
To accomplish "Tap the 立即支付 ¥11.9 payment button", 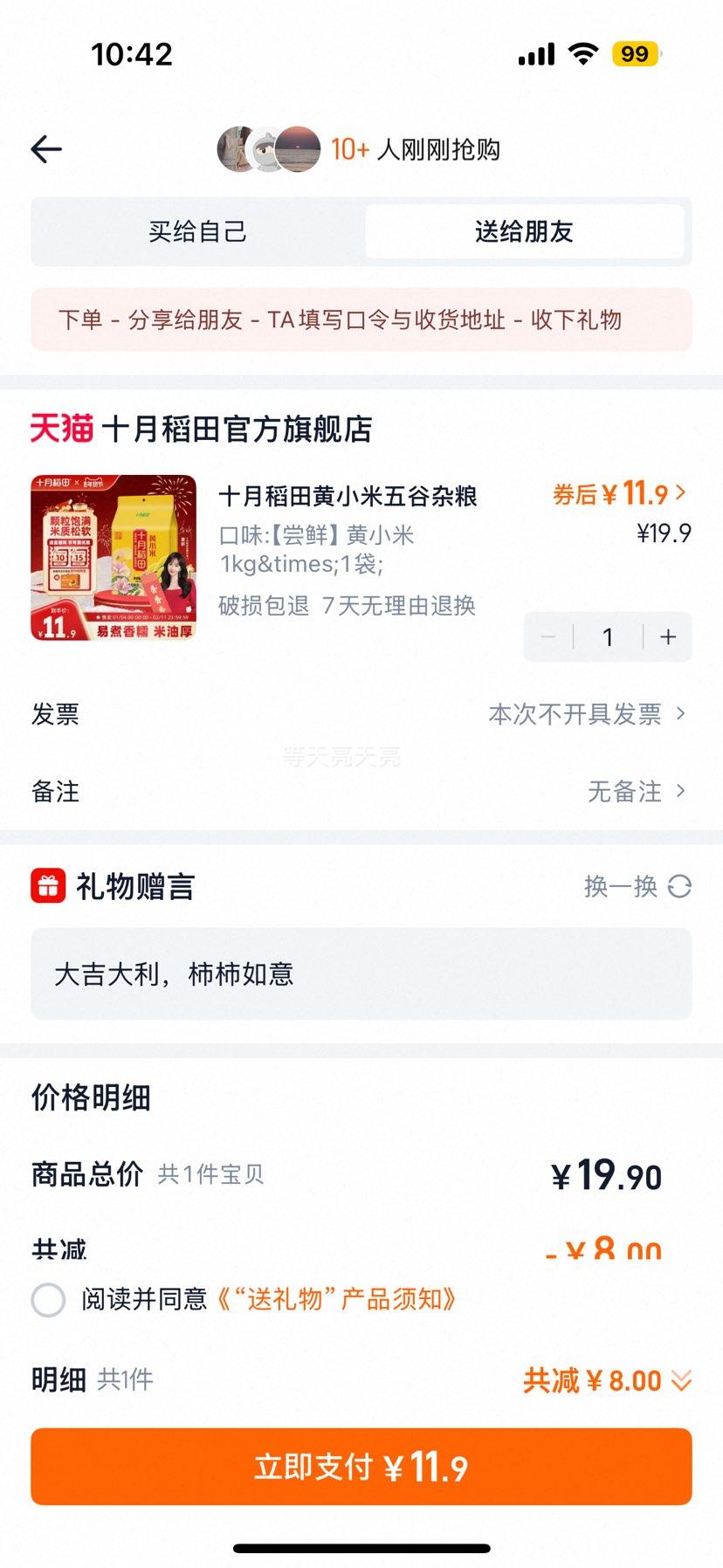I will pos(361,1466).
